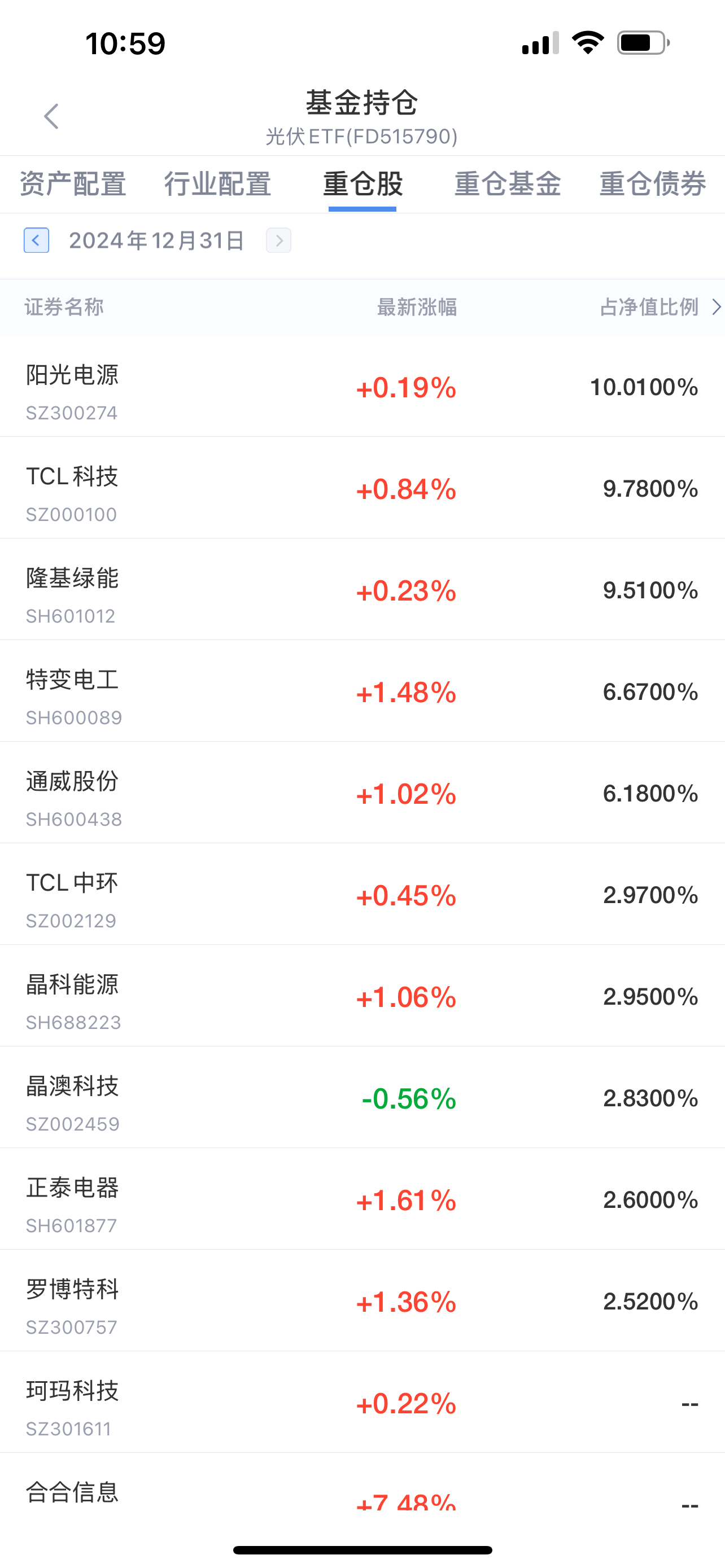Select the 重仓股 tab
The width and height of the screenshot is (725, 1568).
coord(362,184)
